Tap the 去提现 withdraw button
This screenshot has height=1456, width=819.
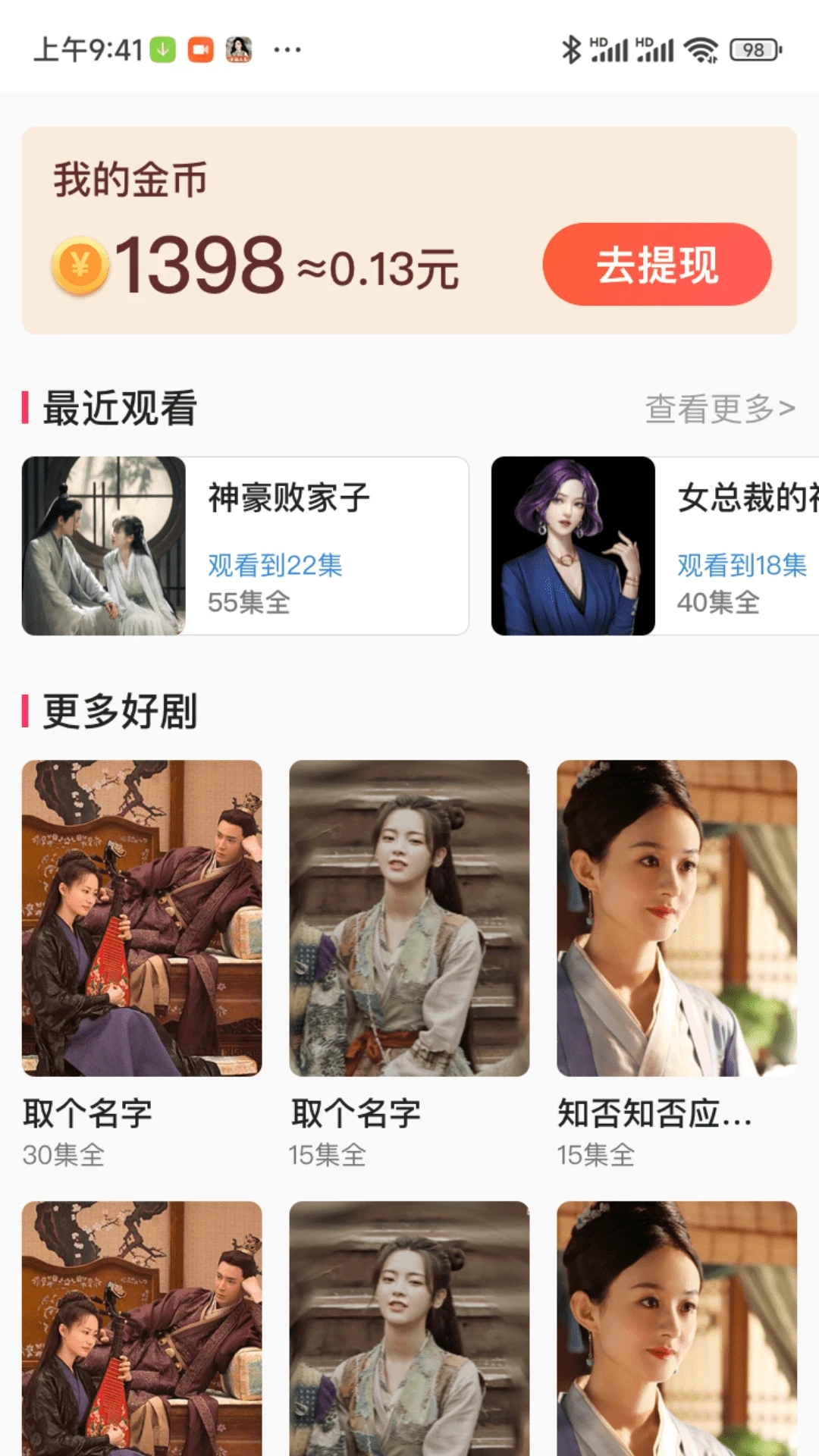pos(657,265)
